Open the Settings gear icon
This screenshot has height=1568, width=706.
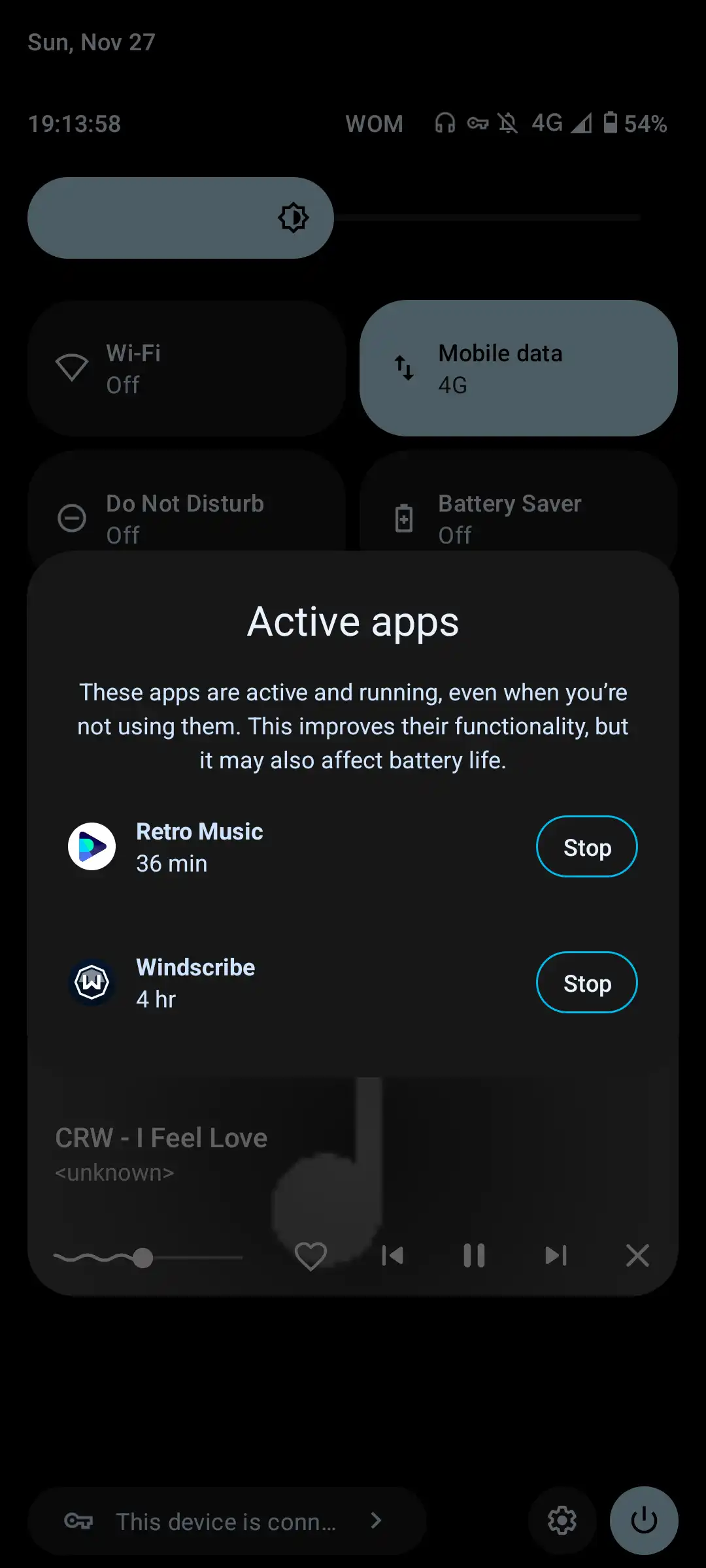click(562, 1520)
